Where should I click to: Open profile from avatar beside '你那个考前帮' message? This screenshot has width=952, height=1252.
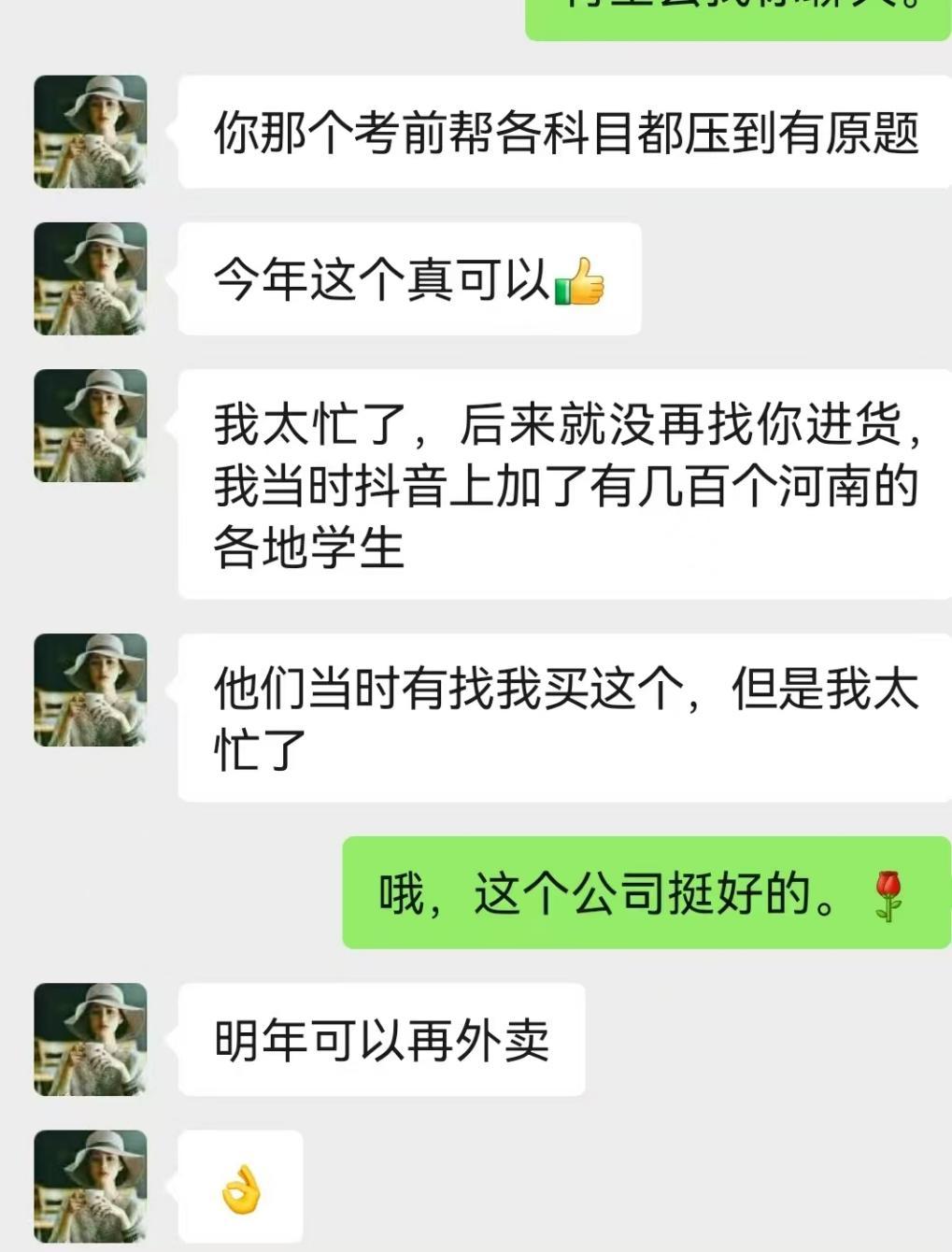coord(91,132)
